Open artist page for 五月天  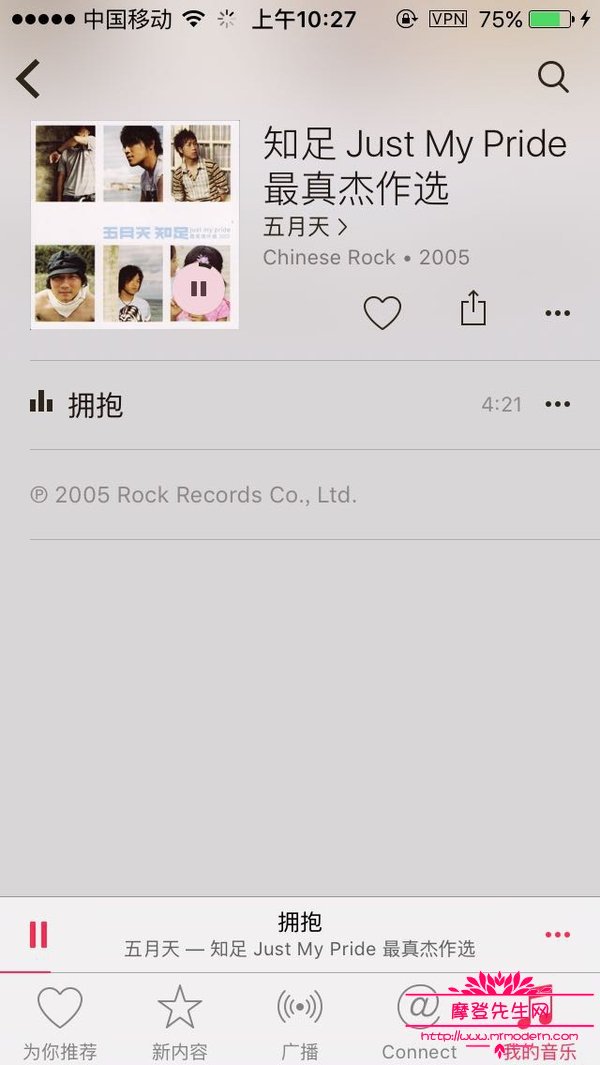pos(304,227)
